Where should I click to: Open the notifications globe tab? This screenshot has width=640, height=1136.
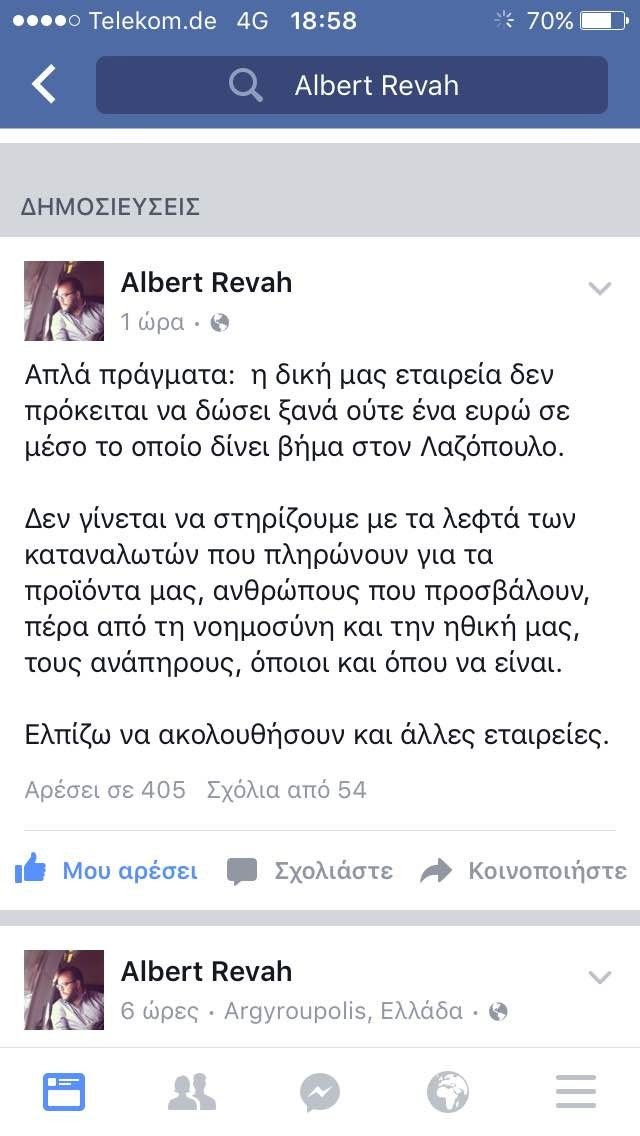coord(448,1092)
